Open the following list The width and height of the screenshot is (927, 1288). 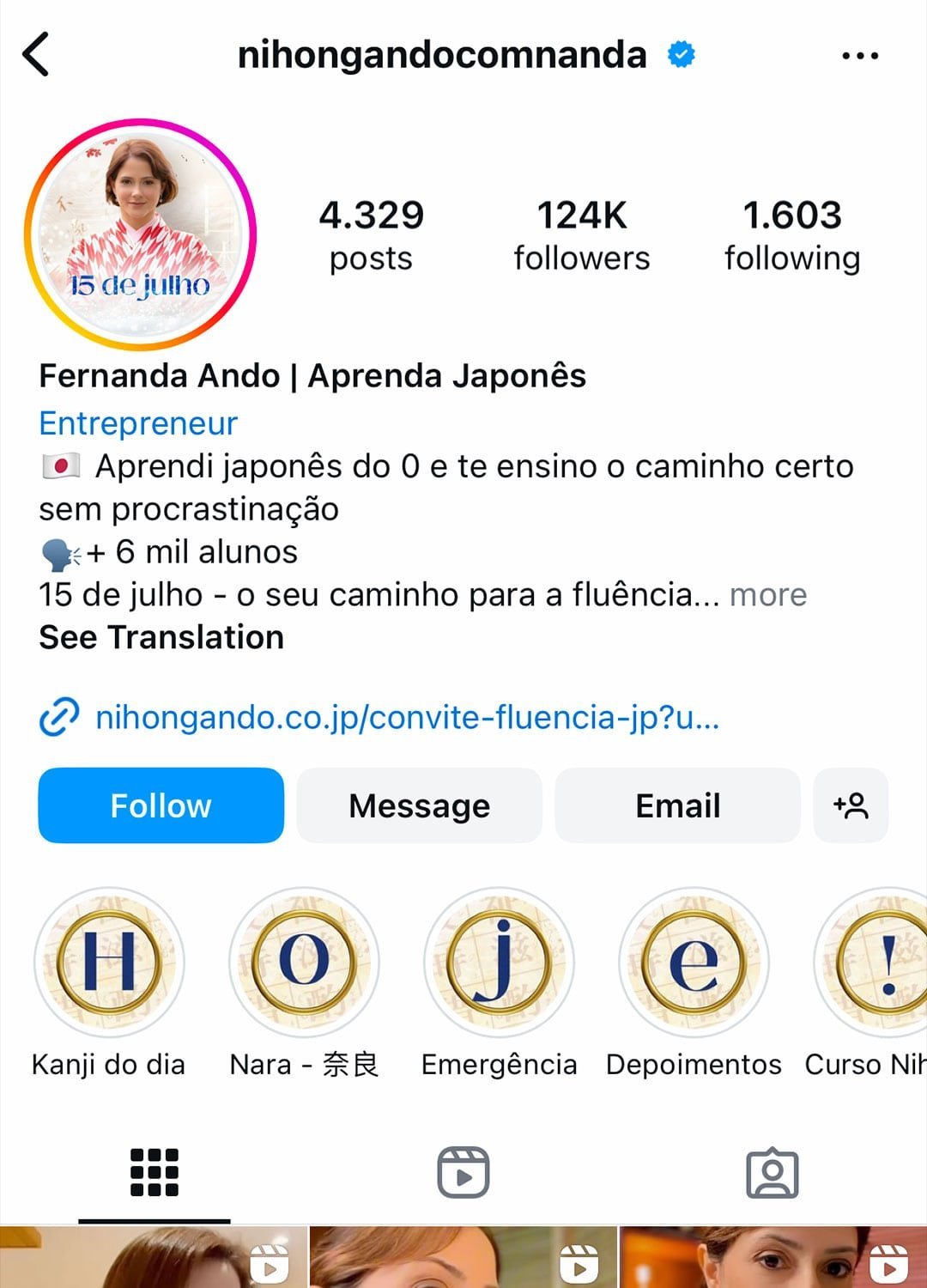pyautogui.click(x=791, y=234)
